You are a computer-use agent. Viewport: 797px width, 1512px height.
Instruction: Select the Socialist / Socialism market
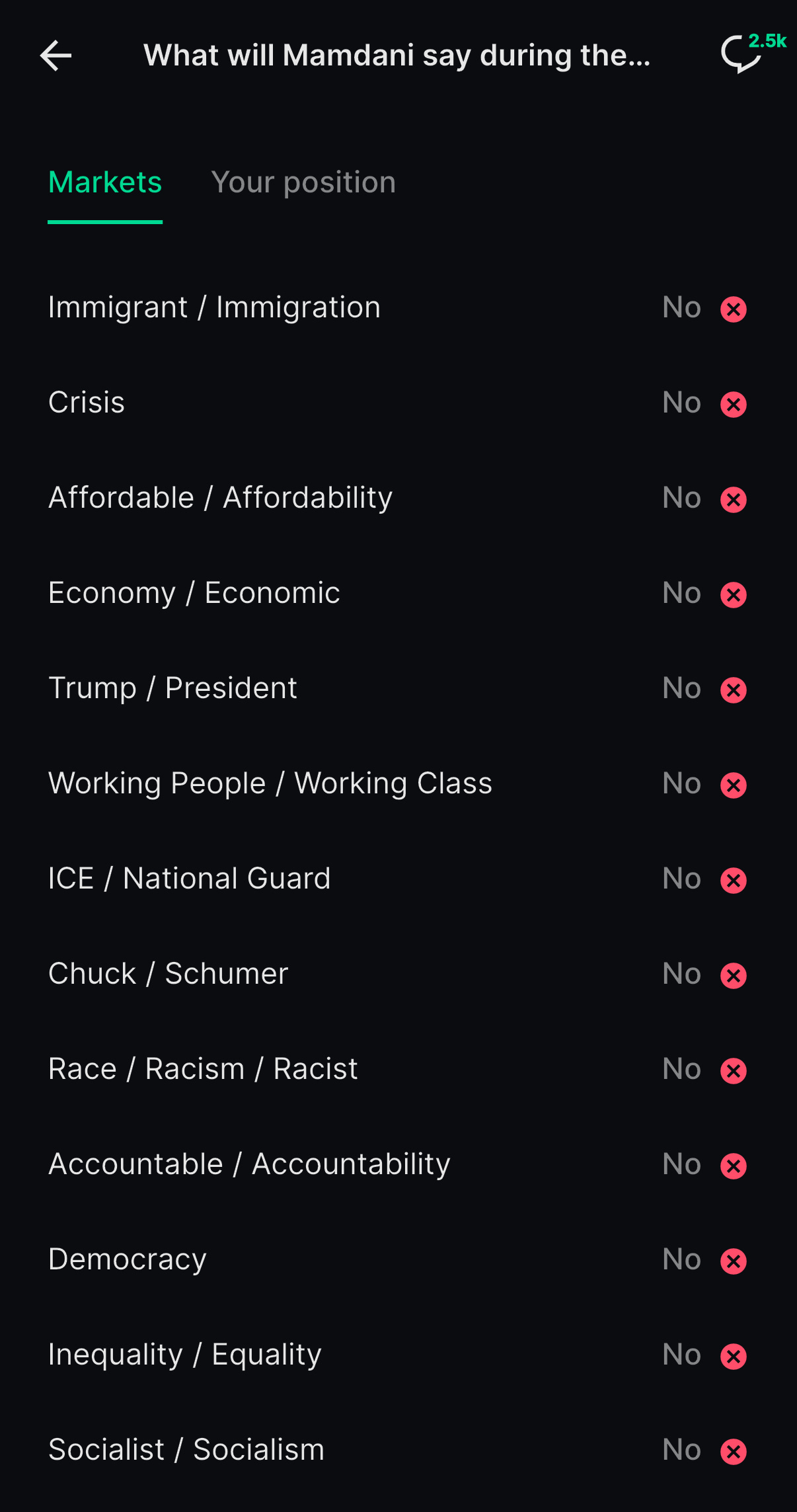coord(187,1450)
